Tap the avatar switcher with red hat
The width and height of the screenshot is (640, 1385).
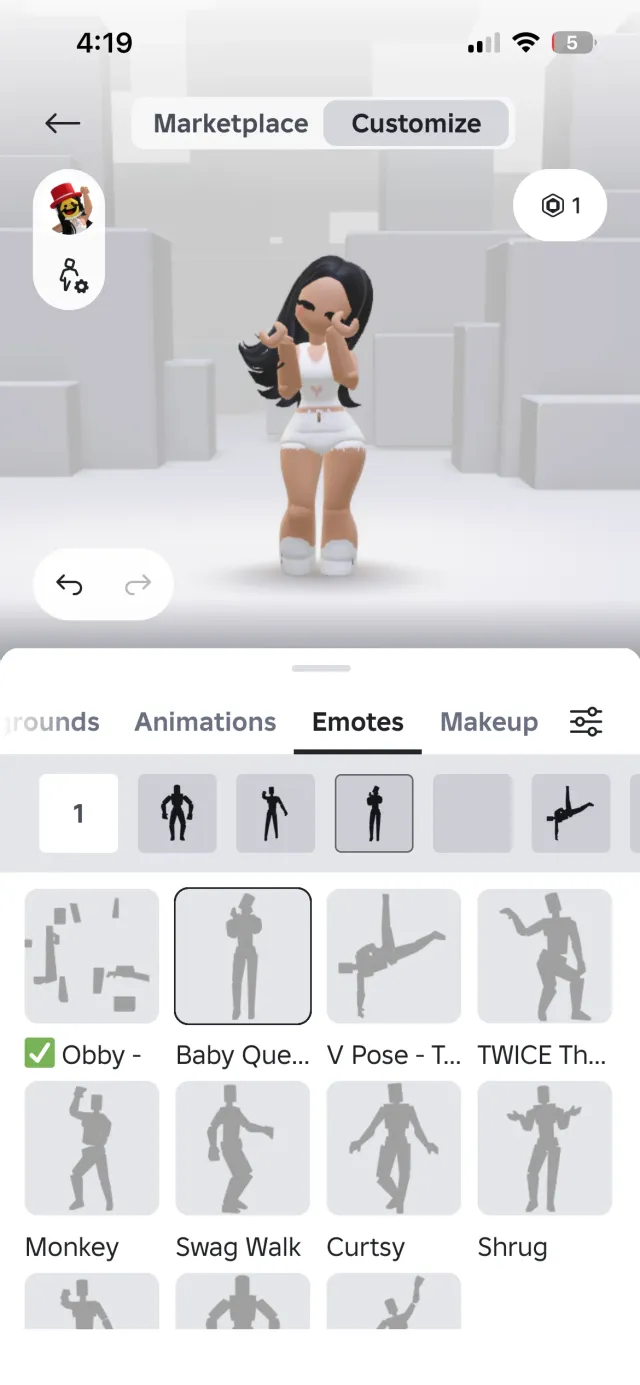tap(69, 208)
